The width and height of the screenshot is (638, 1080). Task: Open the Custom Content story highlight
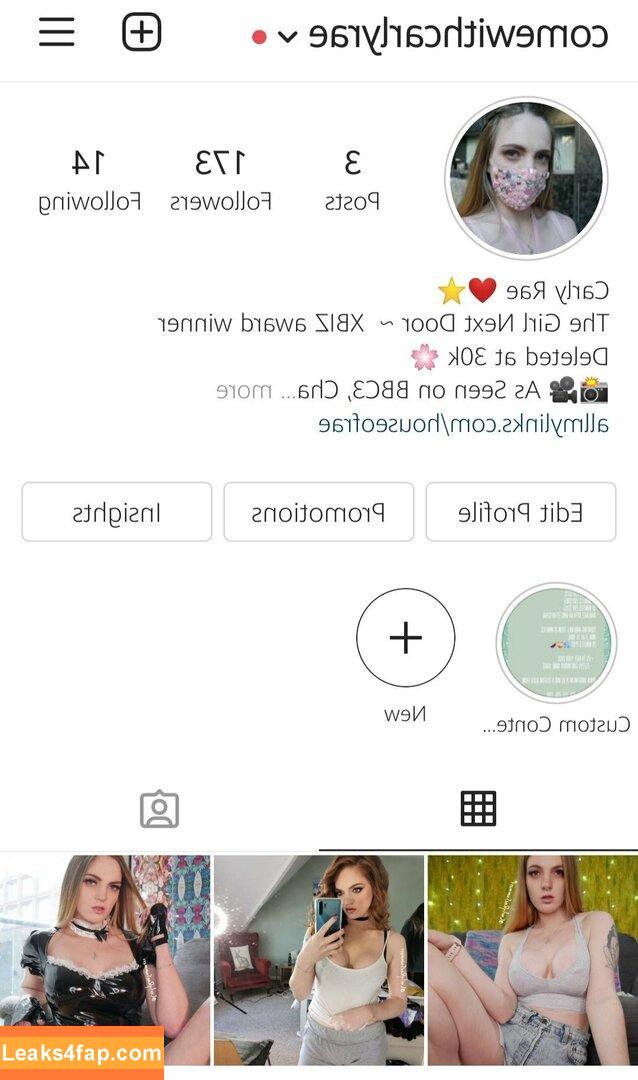(x=556, y=644)
